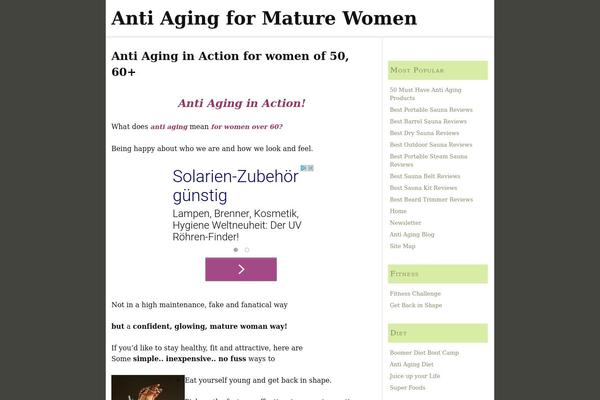
Task: Open Best Portable Steam Sauna Reviews
Action: coord(428,157)
